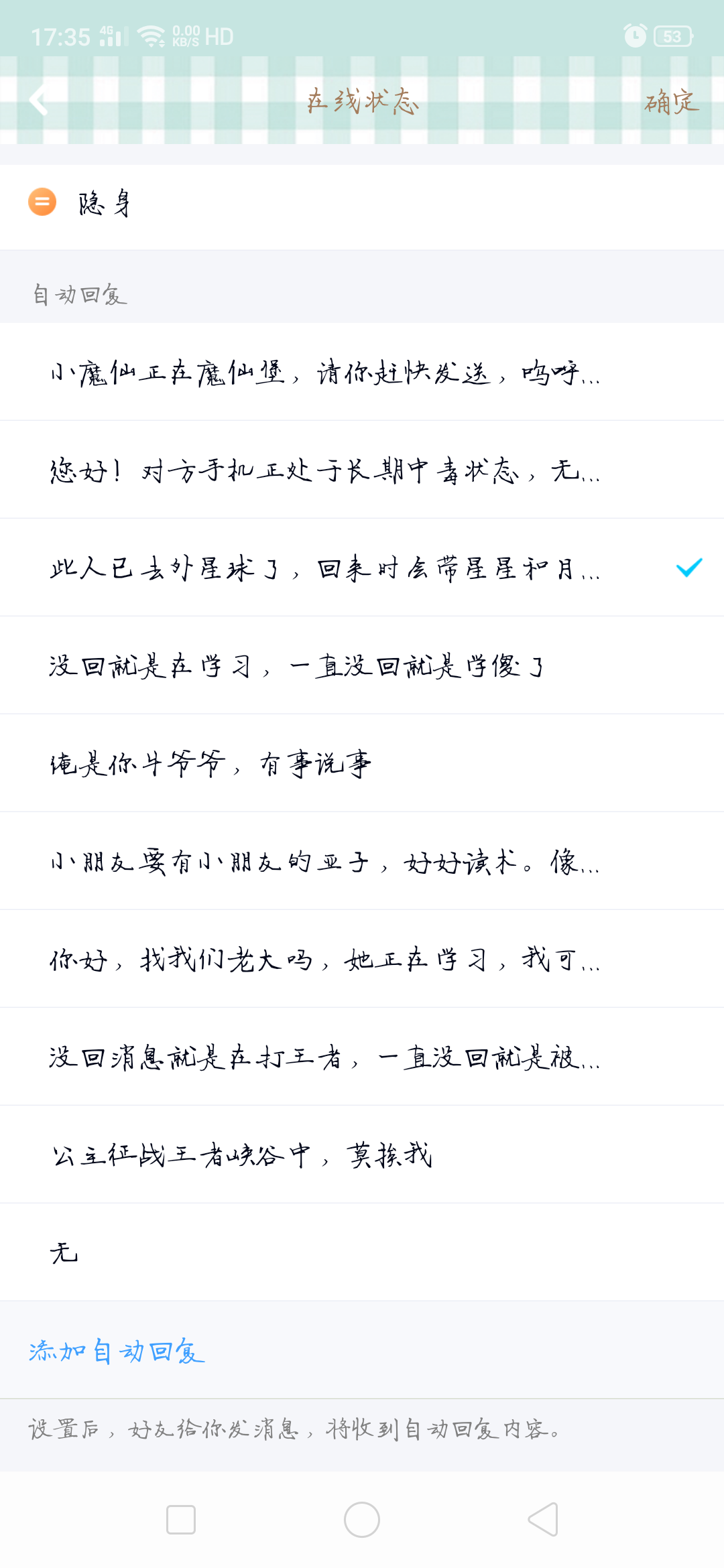Tap the battery indicator showing 53
This screenshot has width=724, height=1568.
672,36
